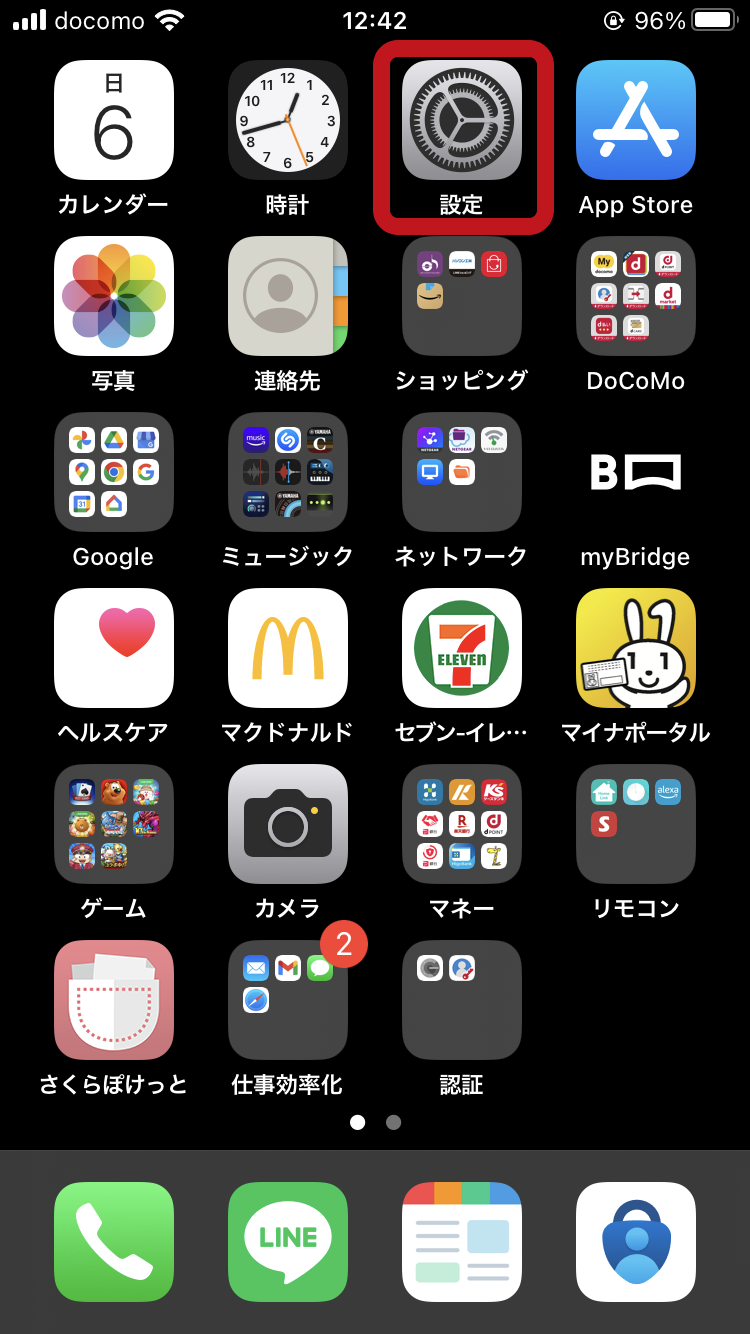Screen dimensions: 750x1334
Task: Open the ヘルスケア health app
Action: [114, 648]
